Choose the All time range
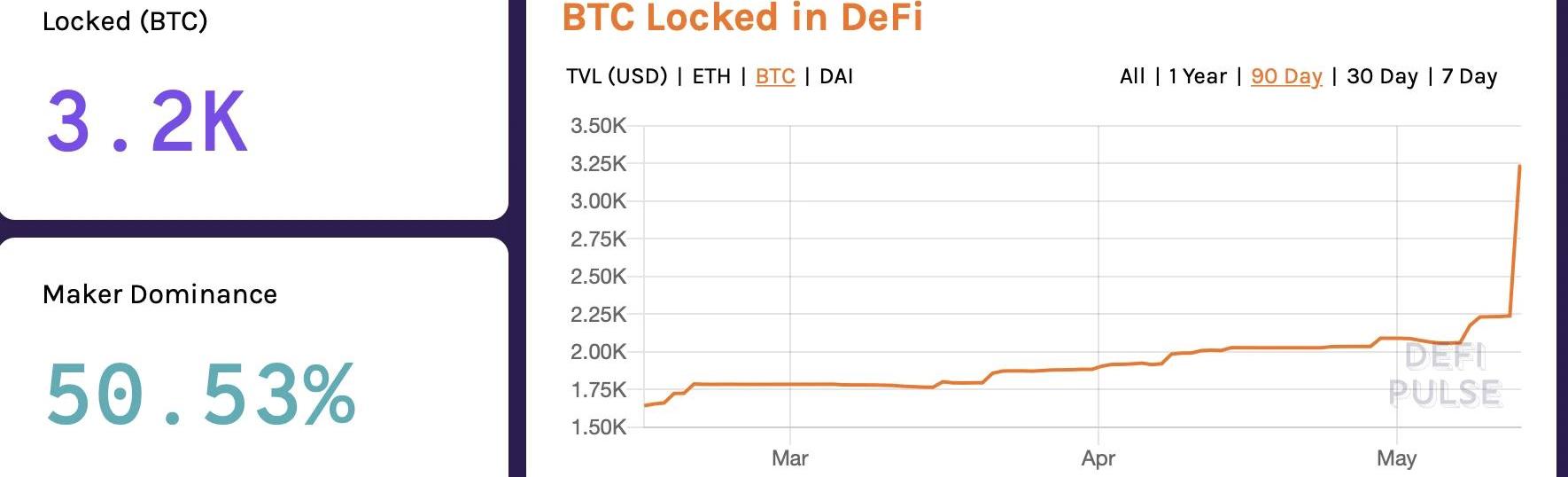This screenshot has width=1568, height=477. tap(1132, 76)
